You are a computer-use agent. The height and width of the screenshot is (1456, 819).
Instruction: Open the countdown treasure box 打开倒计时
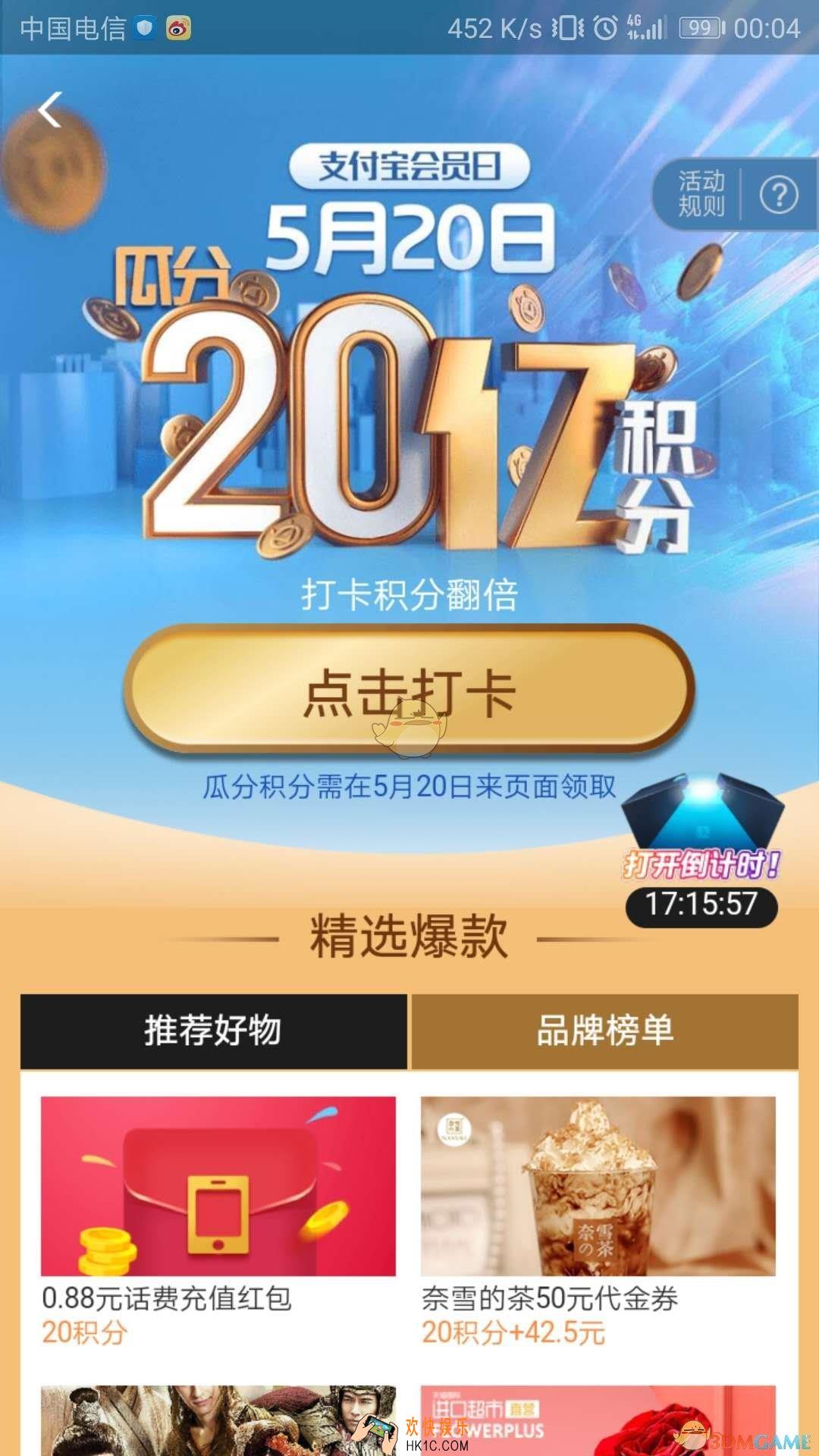(702, 827)
